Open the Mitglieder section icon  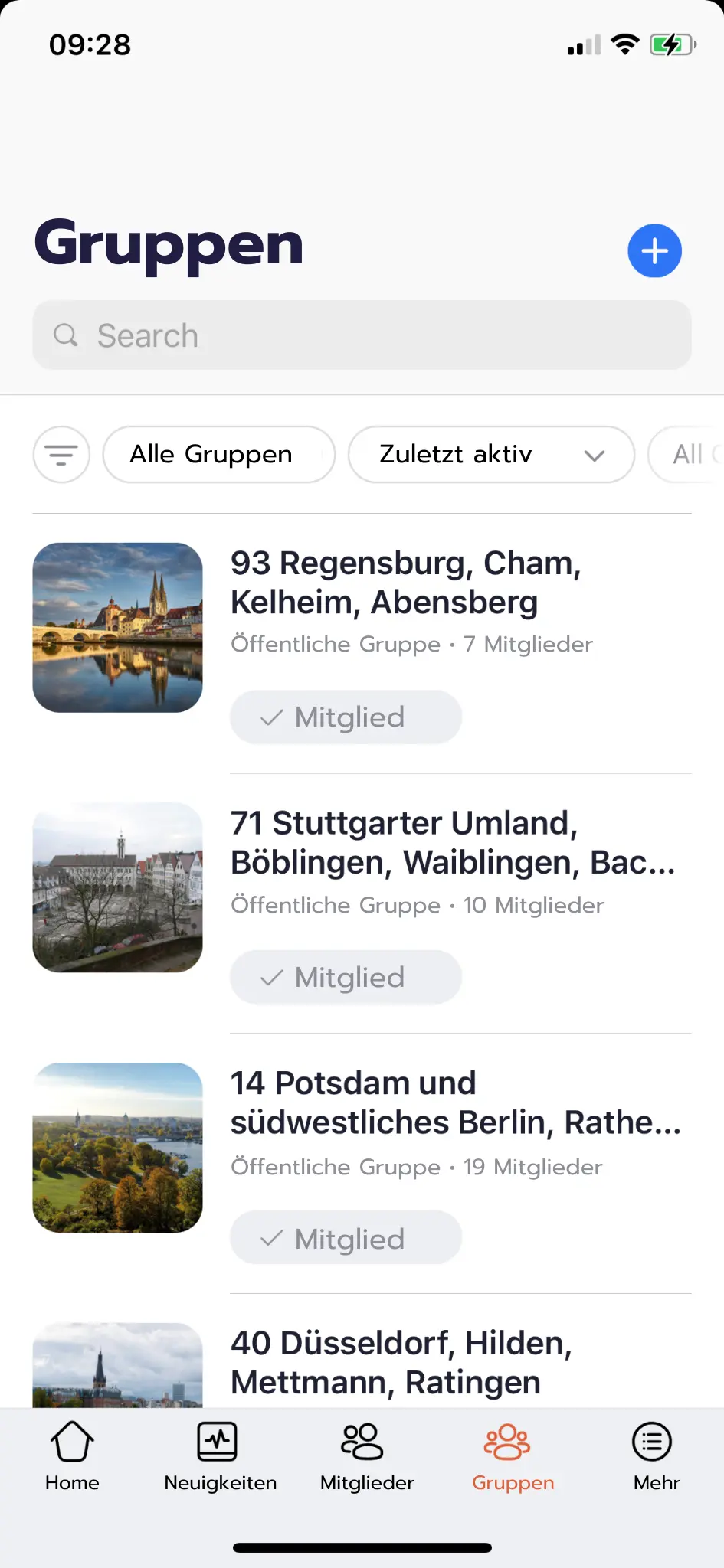click(x=362, y=1440)
